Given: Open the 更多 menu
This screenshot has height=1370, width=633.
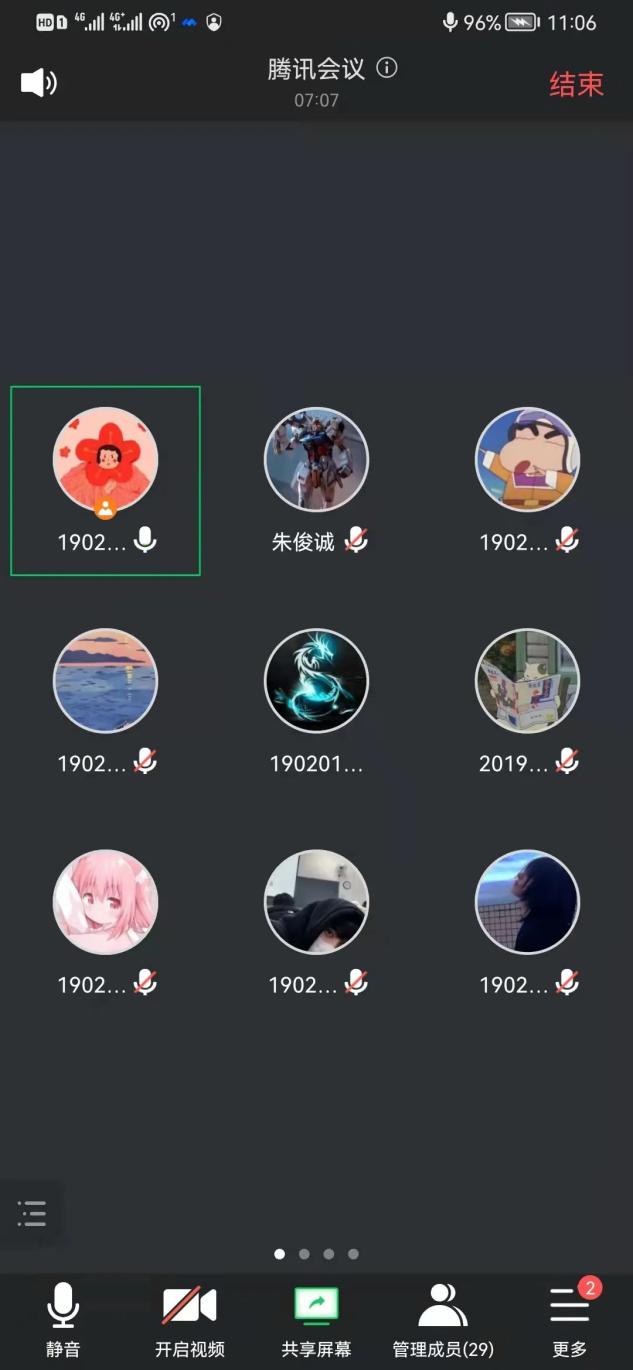Looking at the screenshot, I should [x=569, y=1318].
